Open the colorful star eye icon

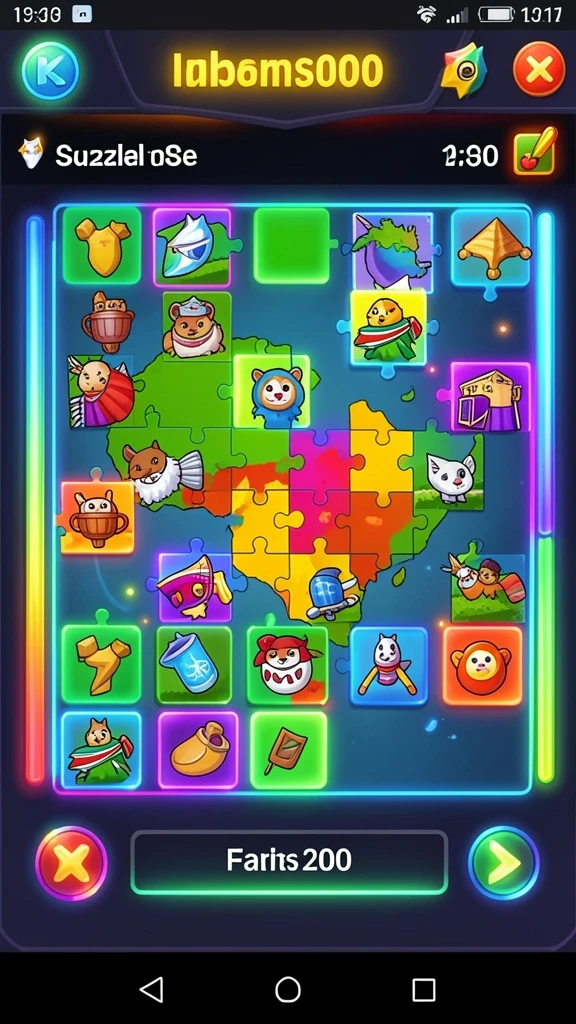tap(463, 71)
